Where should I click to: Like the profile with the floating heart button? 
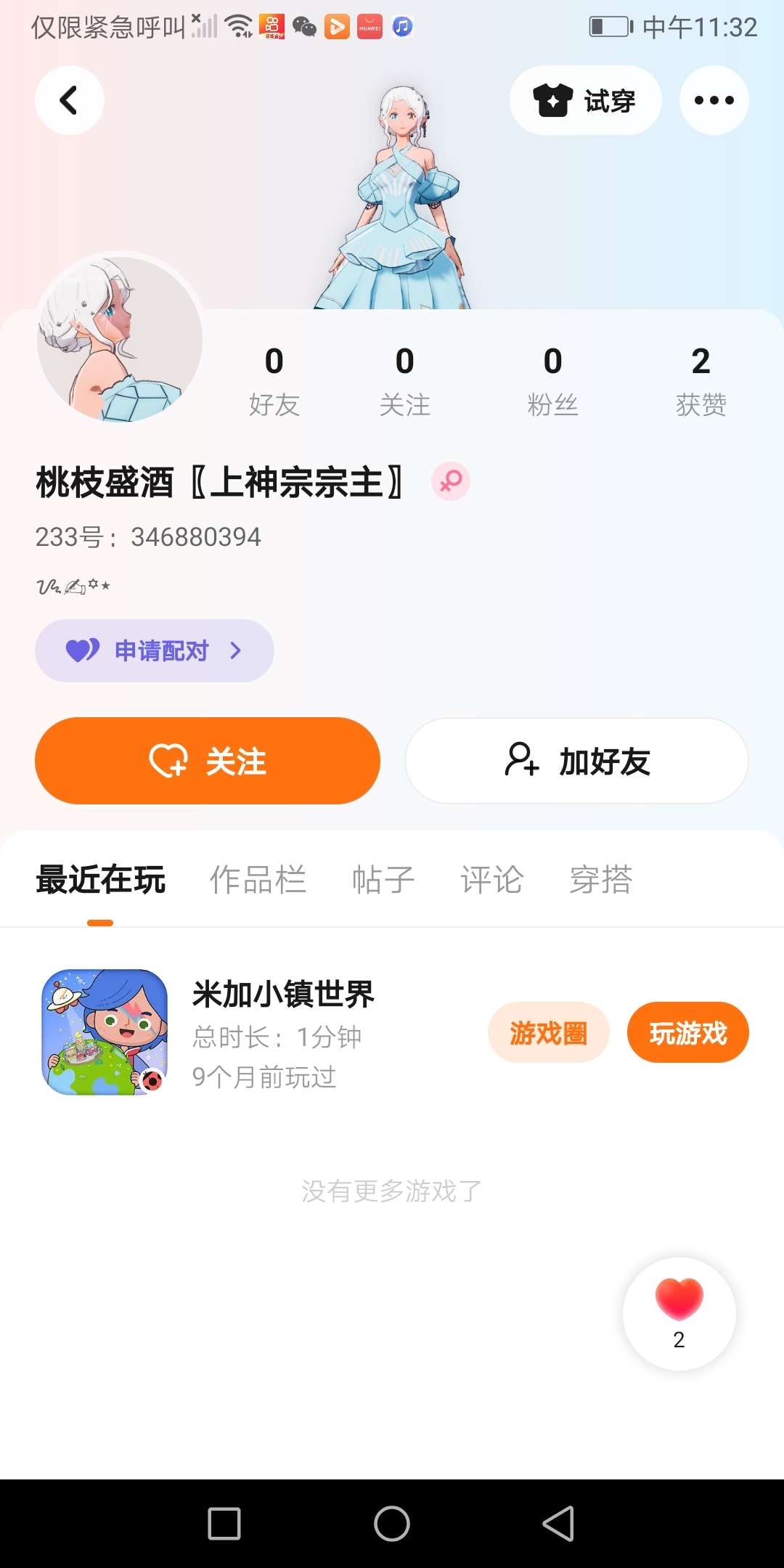(679, 1312)
